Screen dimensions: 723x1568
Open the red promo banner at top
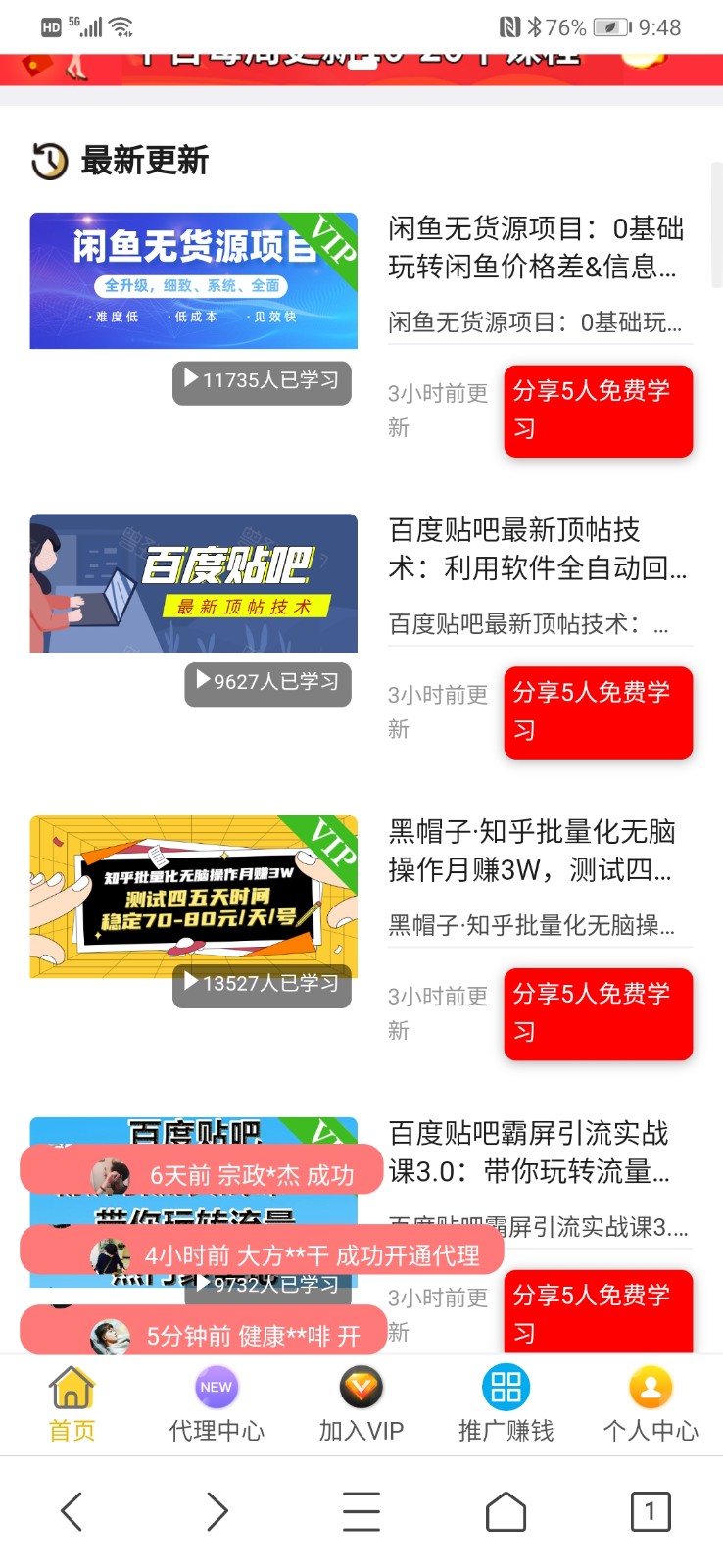click(361, 69)
